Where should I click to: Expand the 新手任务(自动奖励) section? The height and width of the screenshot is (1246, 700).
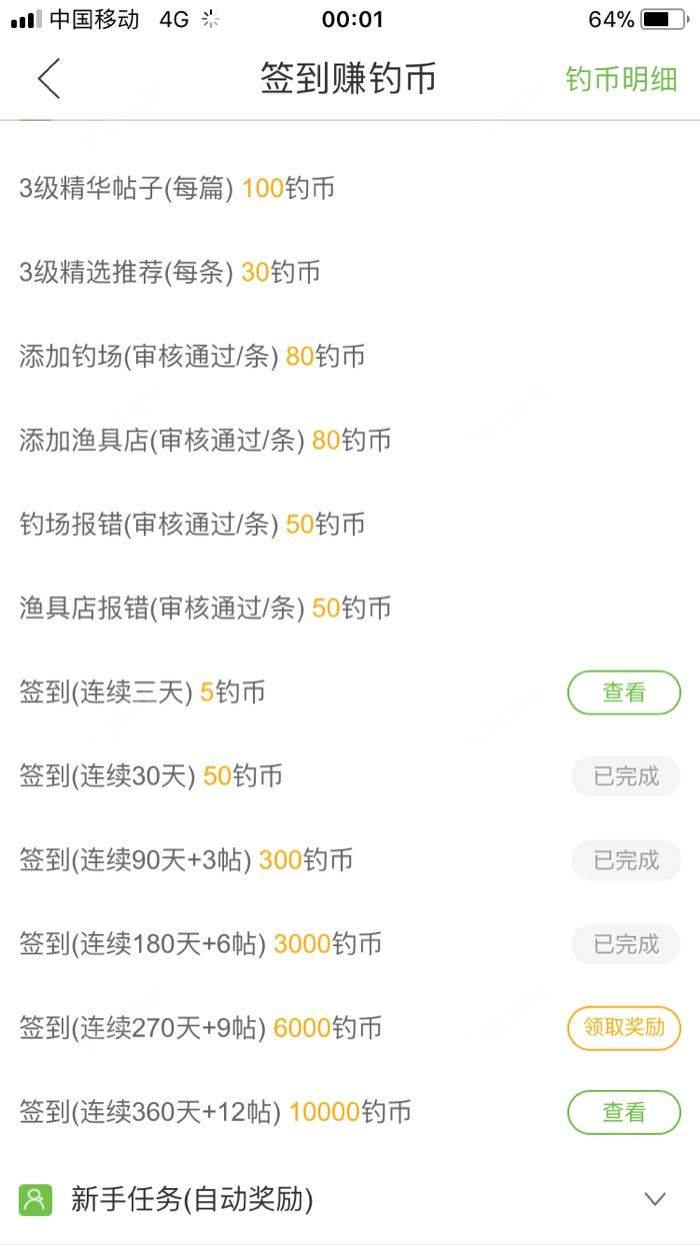pos(654,1198)
